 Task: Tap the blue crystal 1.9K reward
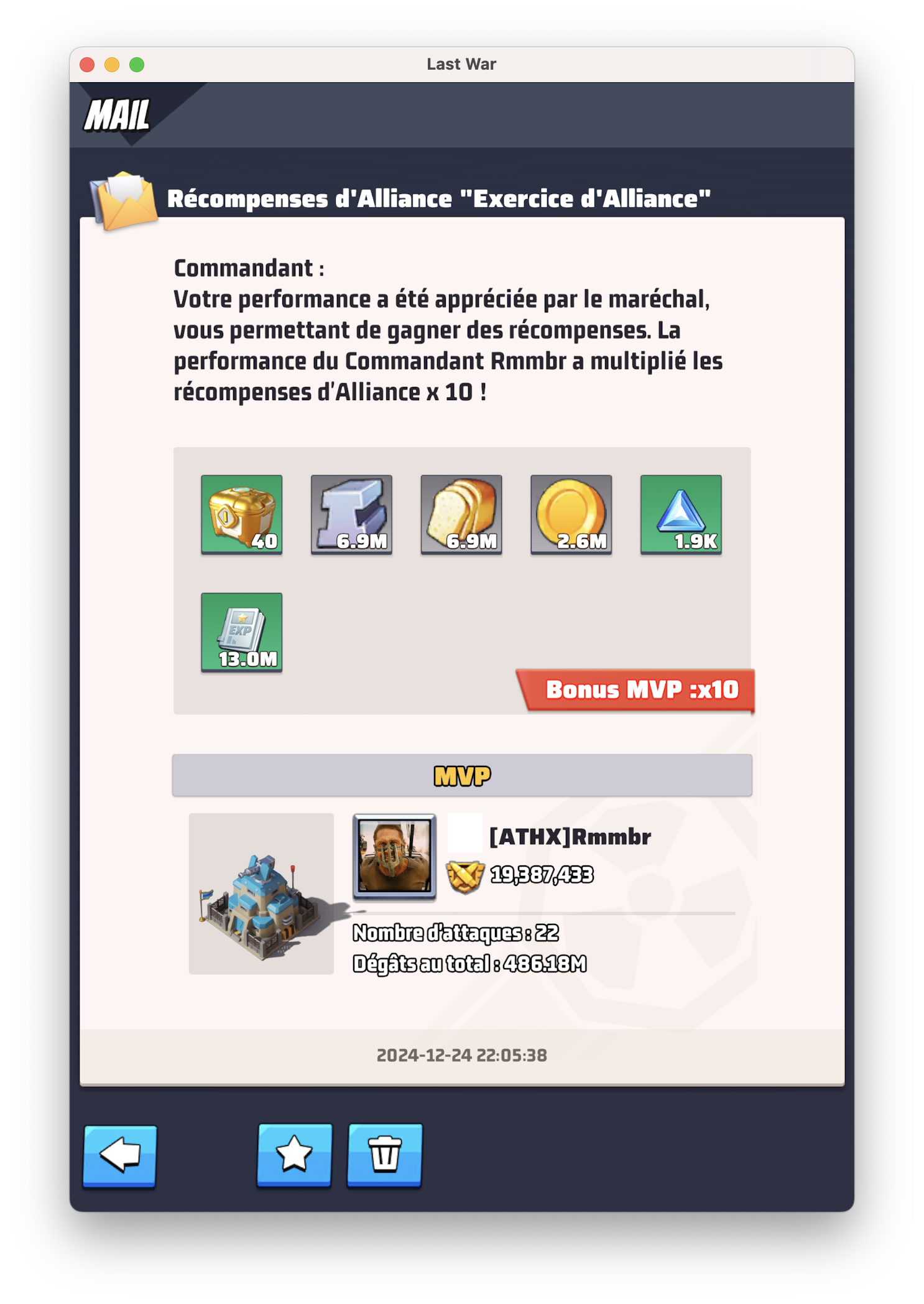click(x=681, y=514)
